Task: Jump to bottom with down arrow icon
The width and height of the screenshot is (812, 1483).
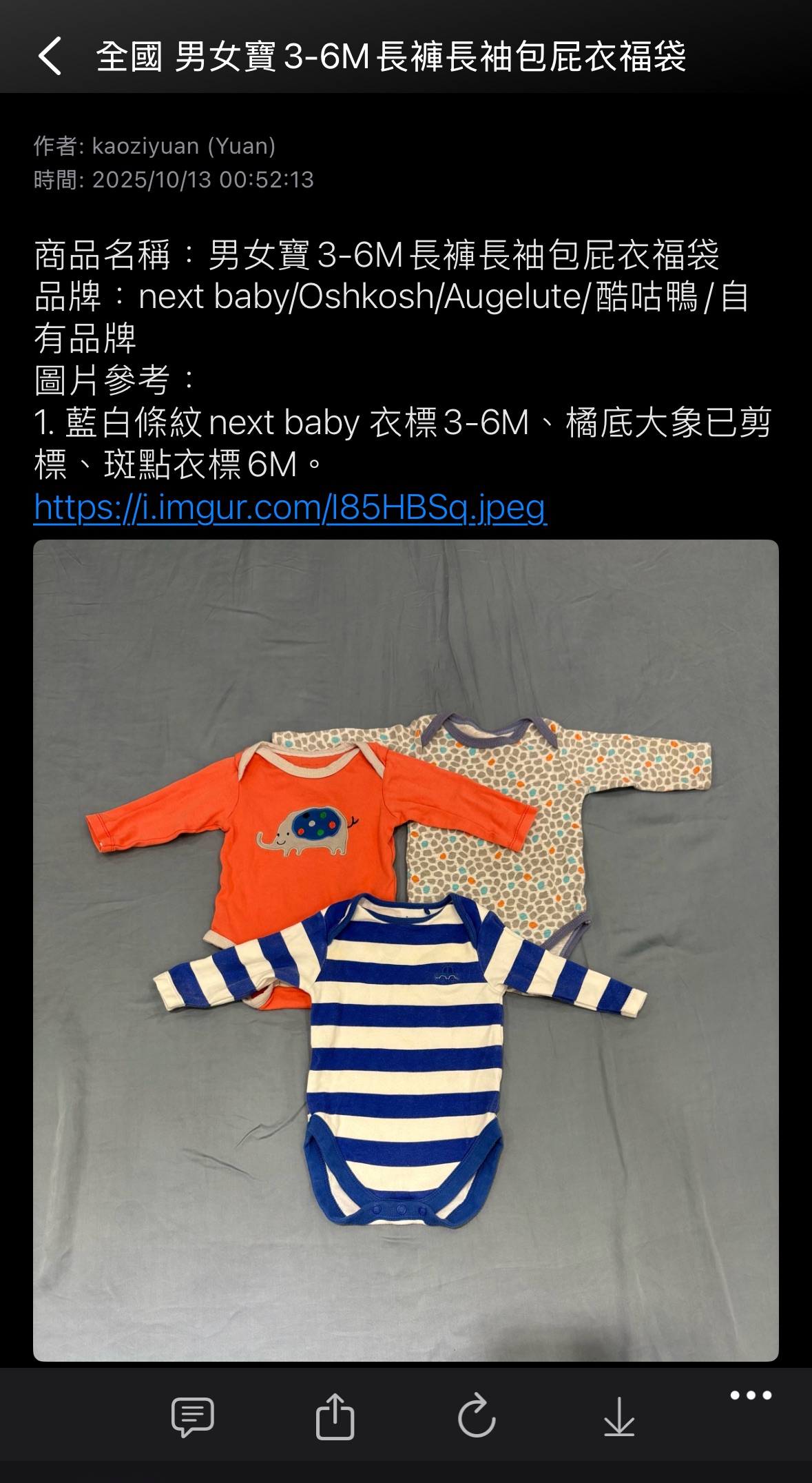Action: click(x=618, y=1418)
